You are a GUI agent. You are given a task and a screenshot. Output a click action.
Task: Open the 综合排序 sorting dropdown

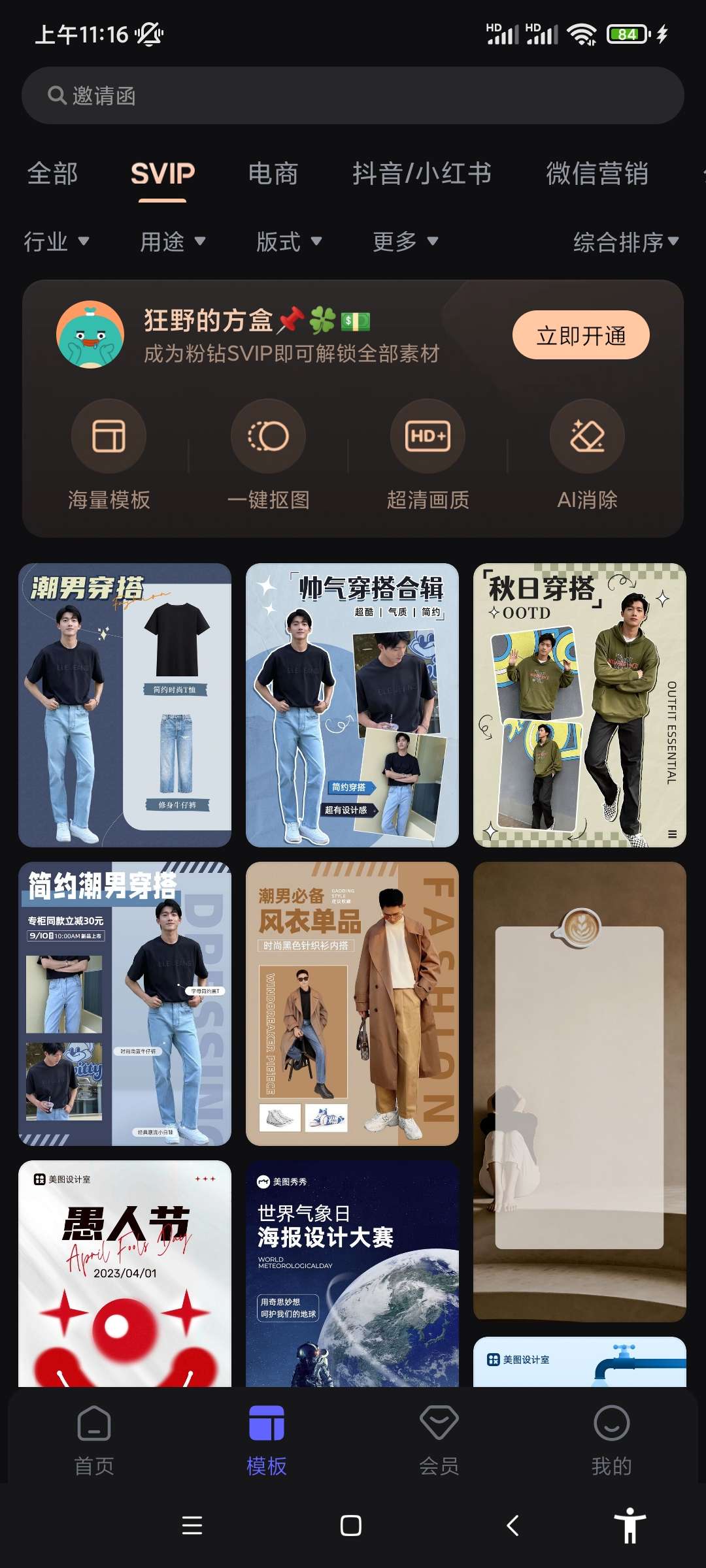pyautogui.click(x=626, y=242)
